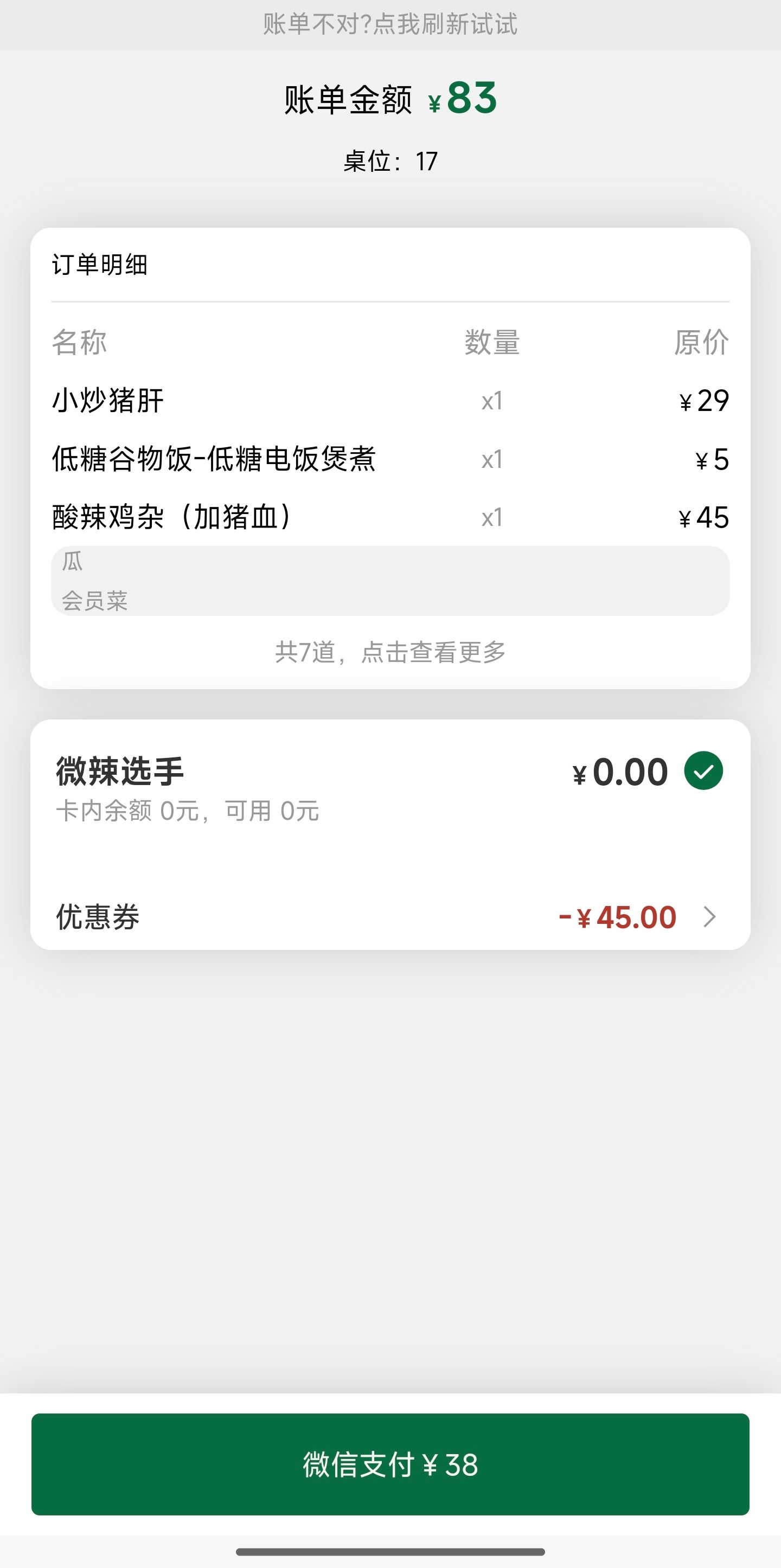Tap the refresh bill banner at top
This screenshot has height=1568, width=781.
[x=390, y=24]
